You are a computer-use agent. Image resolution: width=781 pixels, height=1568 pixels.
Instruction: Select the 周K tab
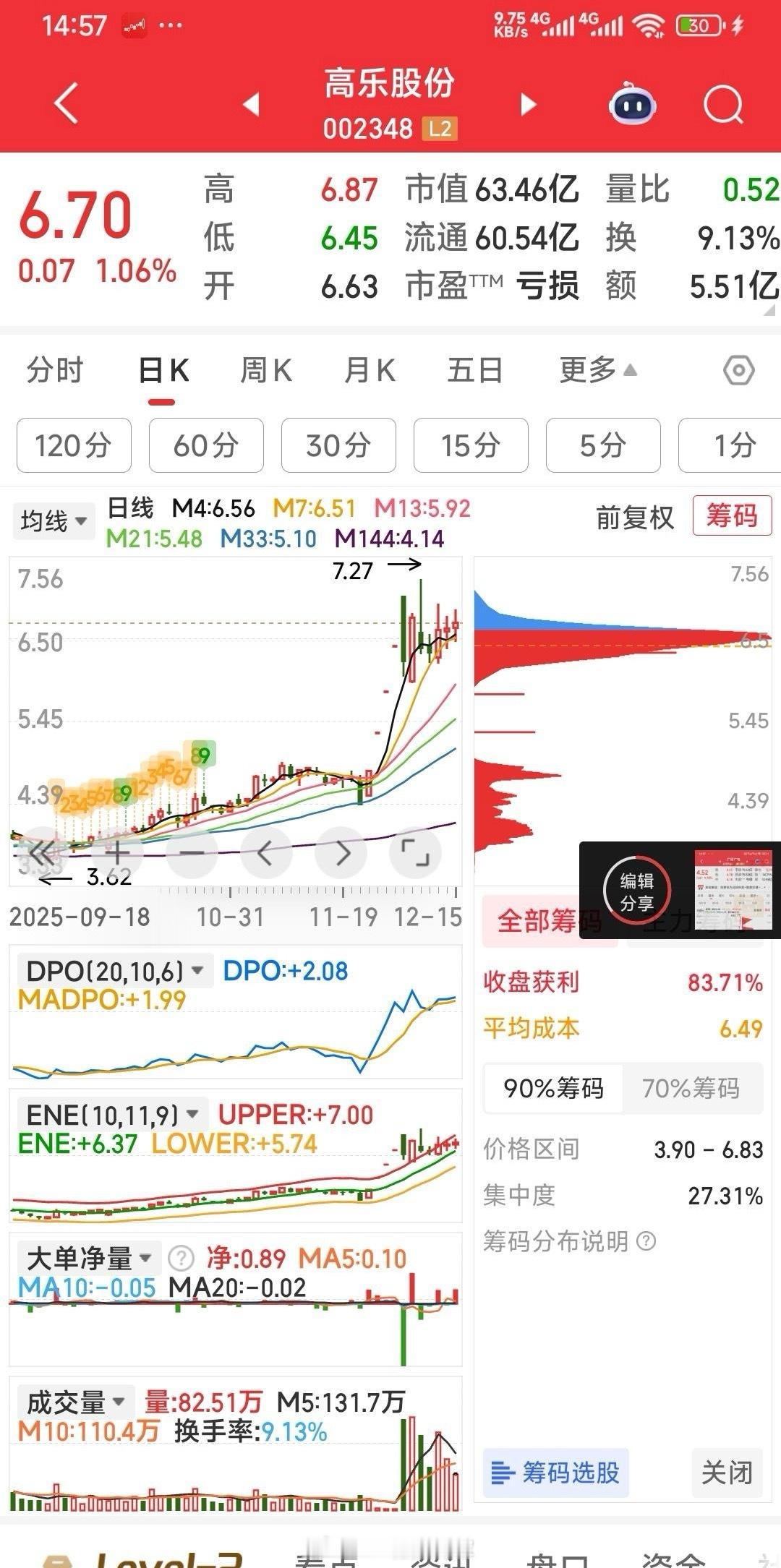click(x=265, y=371)
